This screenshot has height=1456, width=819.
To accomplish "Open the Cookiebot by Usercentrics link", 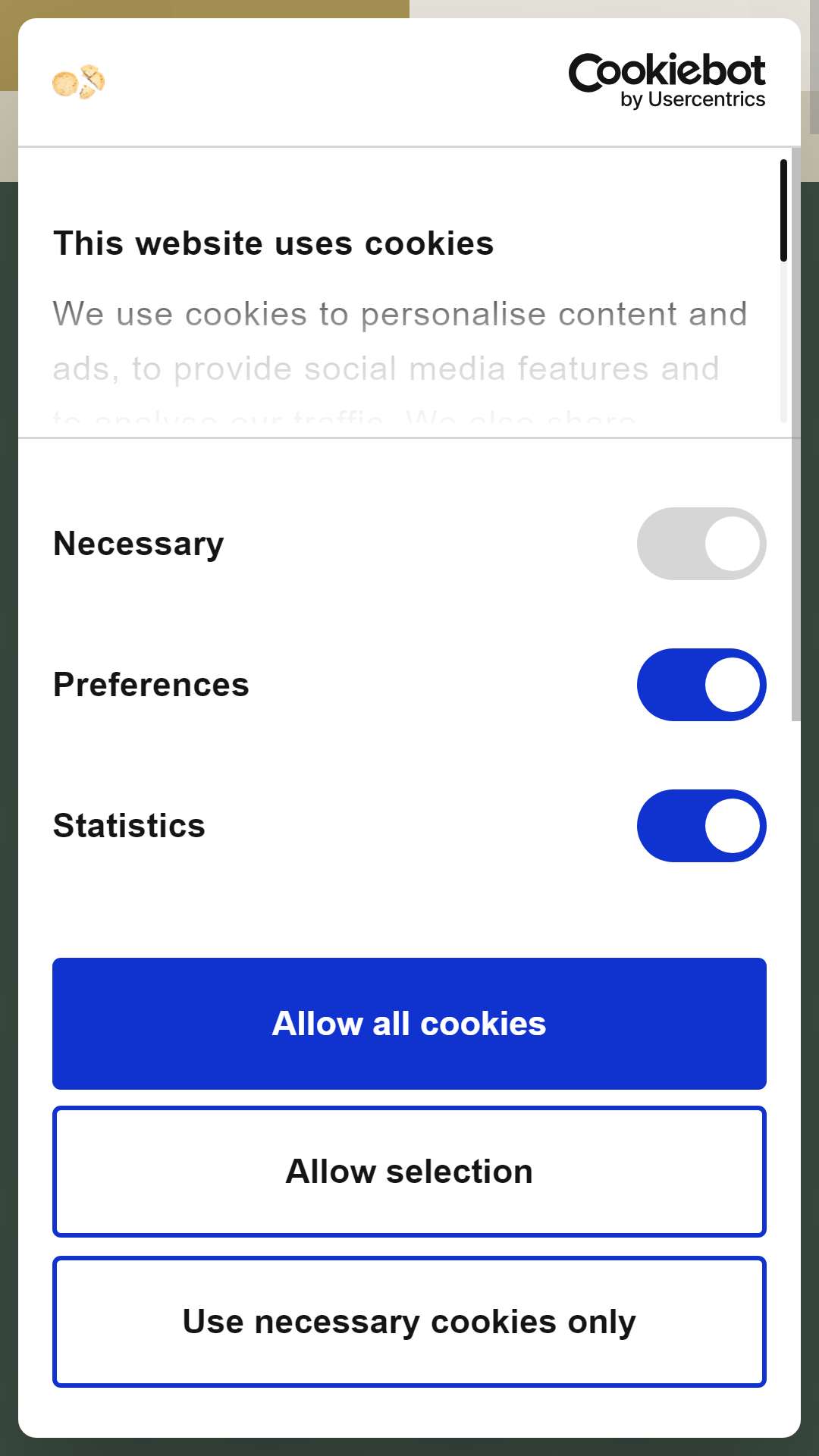I will 667,81.
